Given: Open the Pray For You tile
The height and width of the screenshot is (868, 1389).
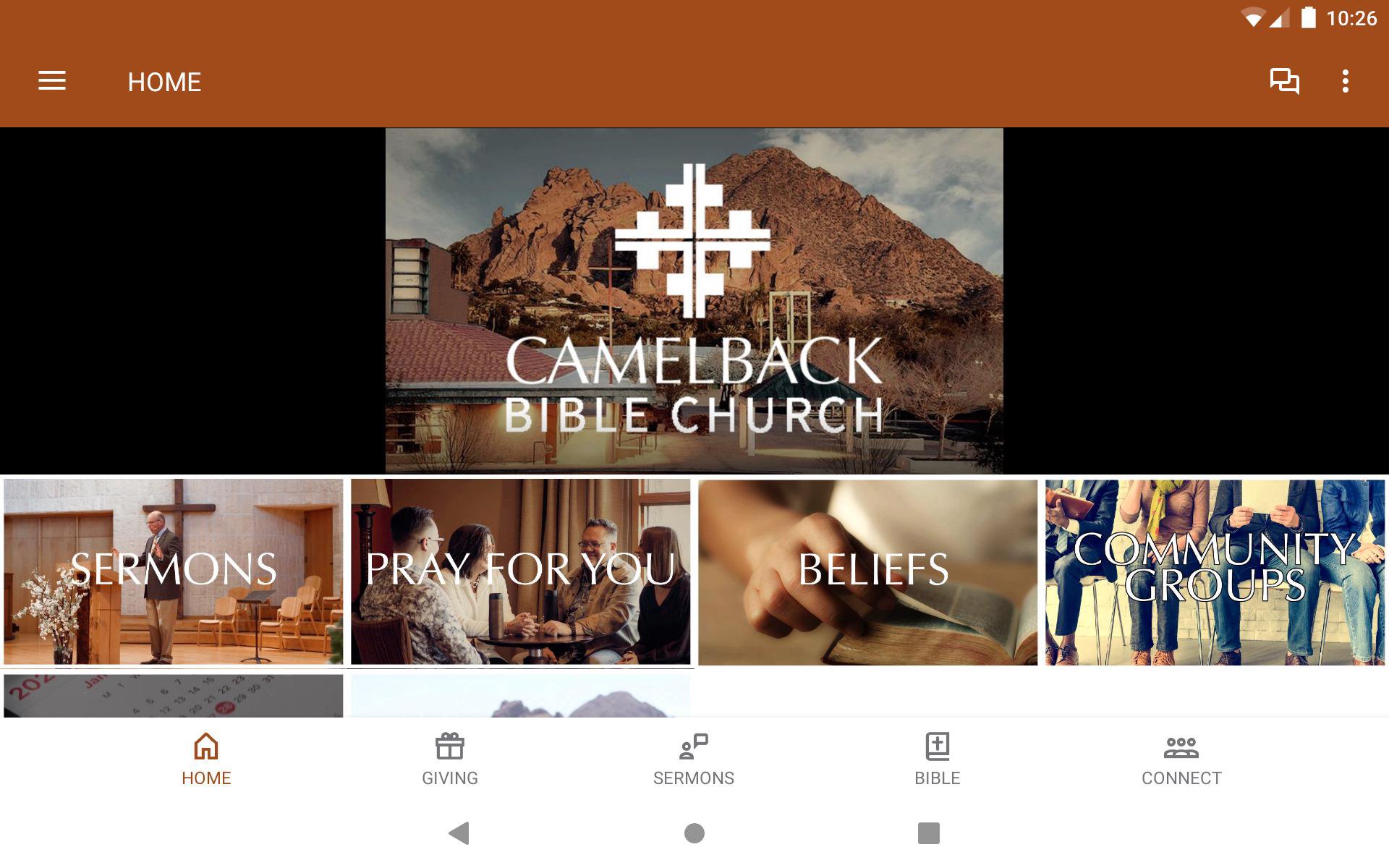Looking at the screenshot, I should point(520,571).
